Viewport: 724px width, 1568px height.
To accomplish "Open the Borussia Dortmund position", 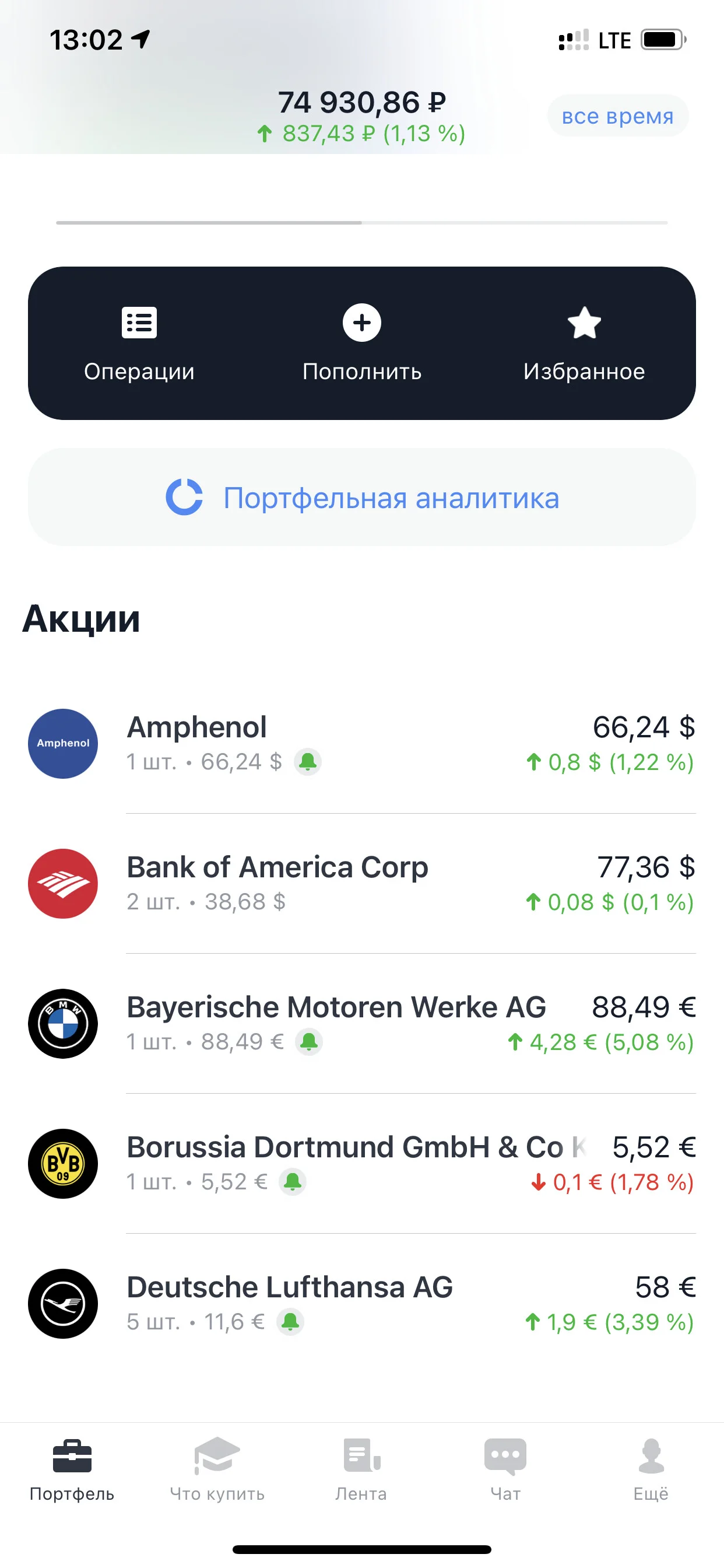I will click(x=362, y=1164).
